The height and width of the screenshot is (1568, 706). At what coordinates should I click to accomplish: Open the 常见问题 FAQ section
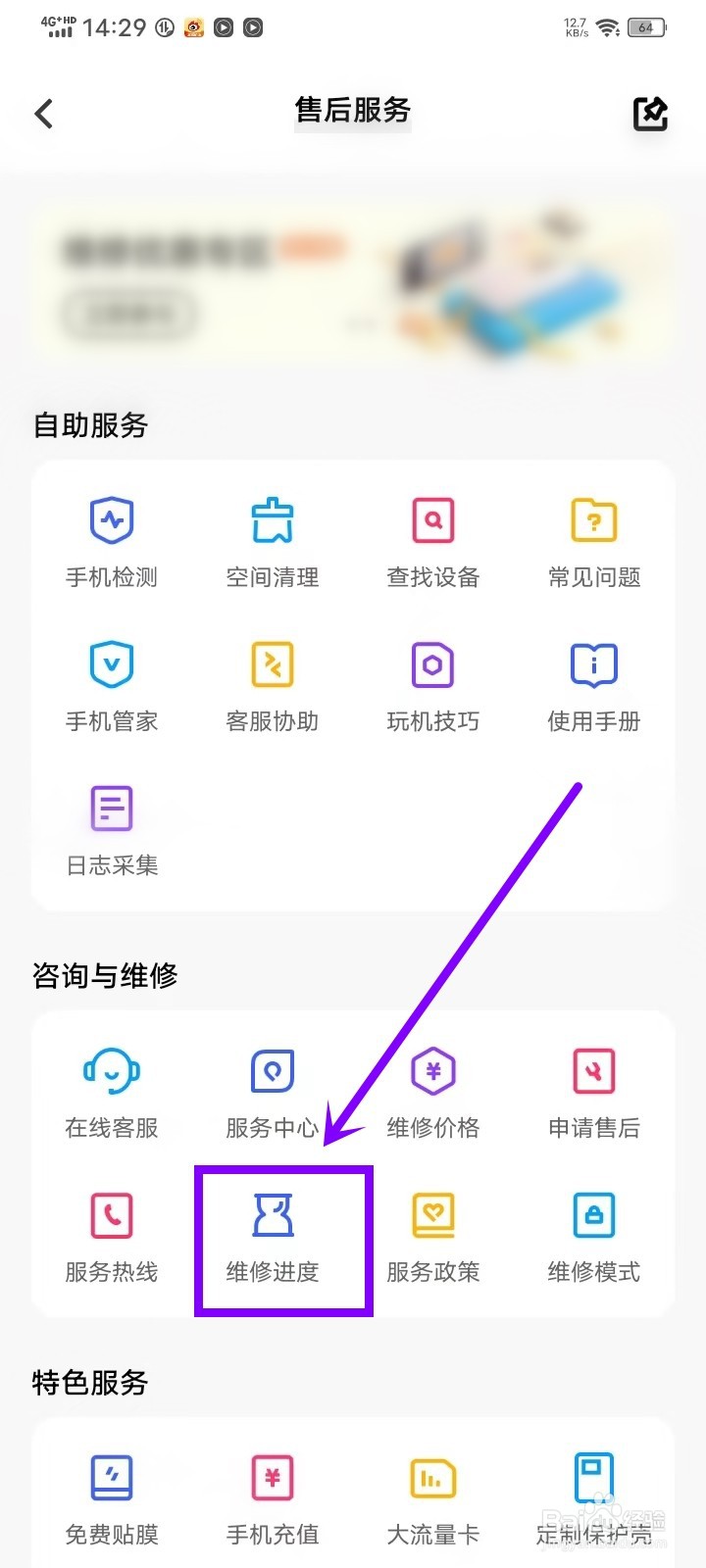[593, 539]
